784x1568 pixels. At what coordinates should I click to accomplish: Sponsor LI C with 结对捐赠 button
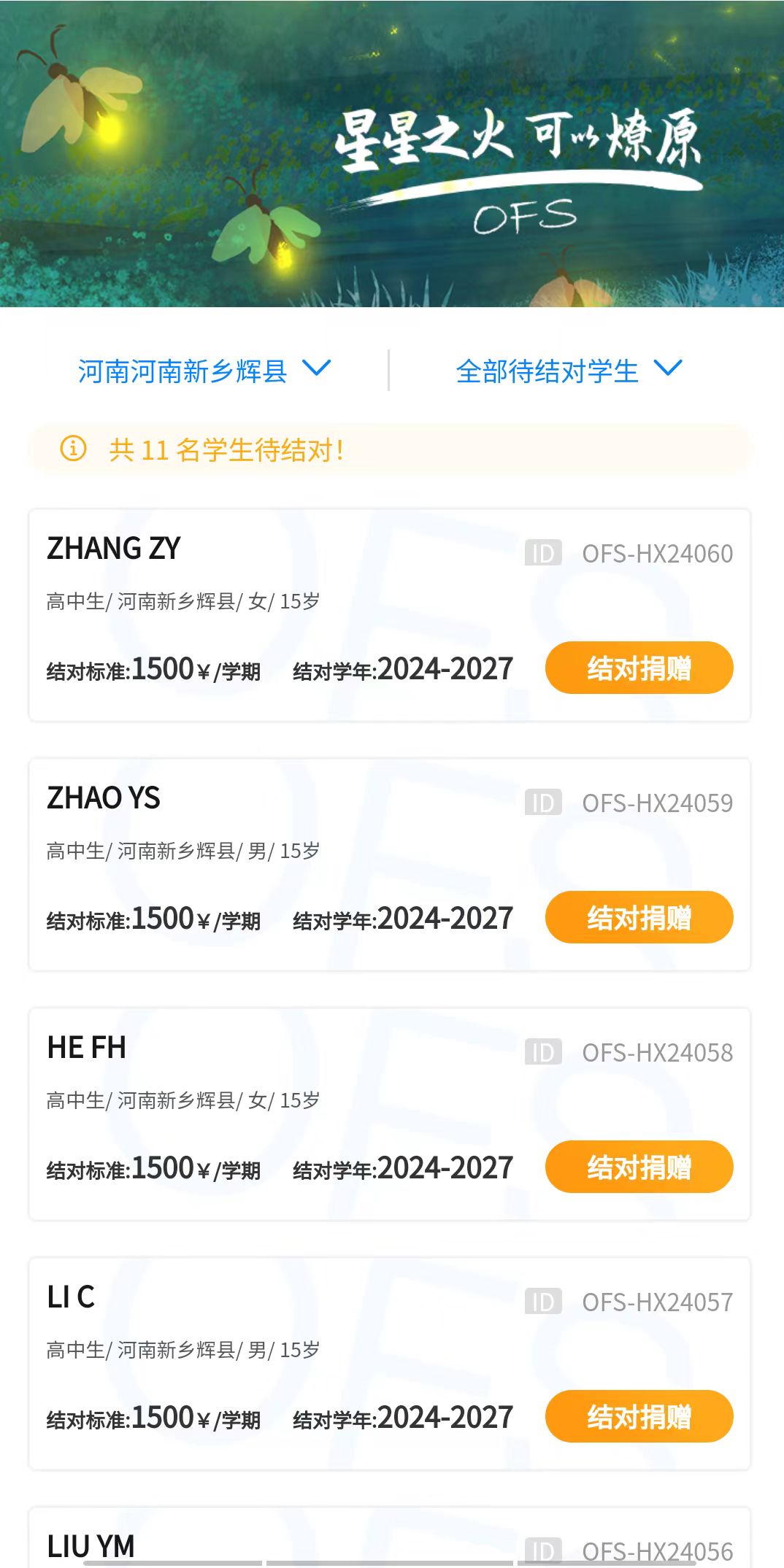point(639,1416)
